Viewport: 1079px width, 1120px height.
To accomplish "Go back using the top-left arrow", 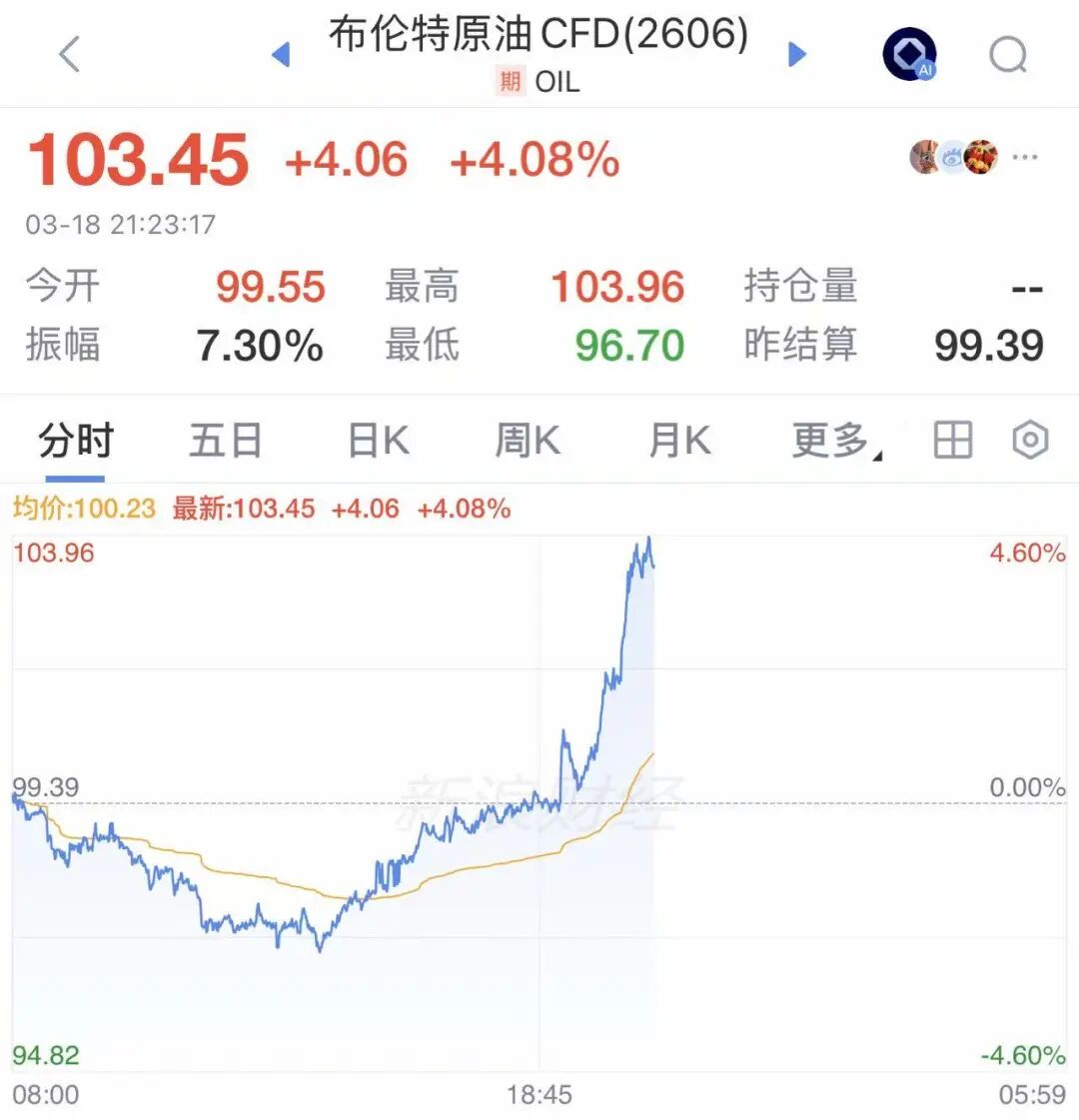I will pos(69,54).
